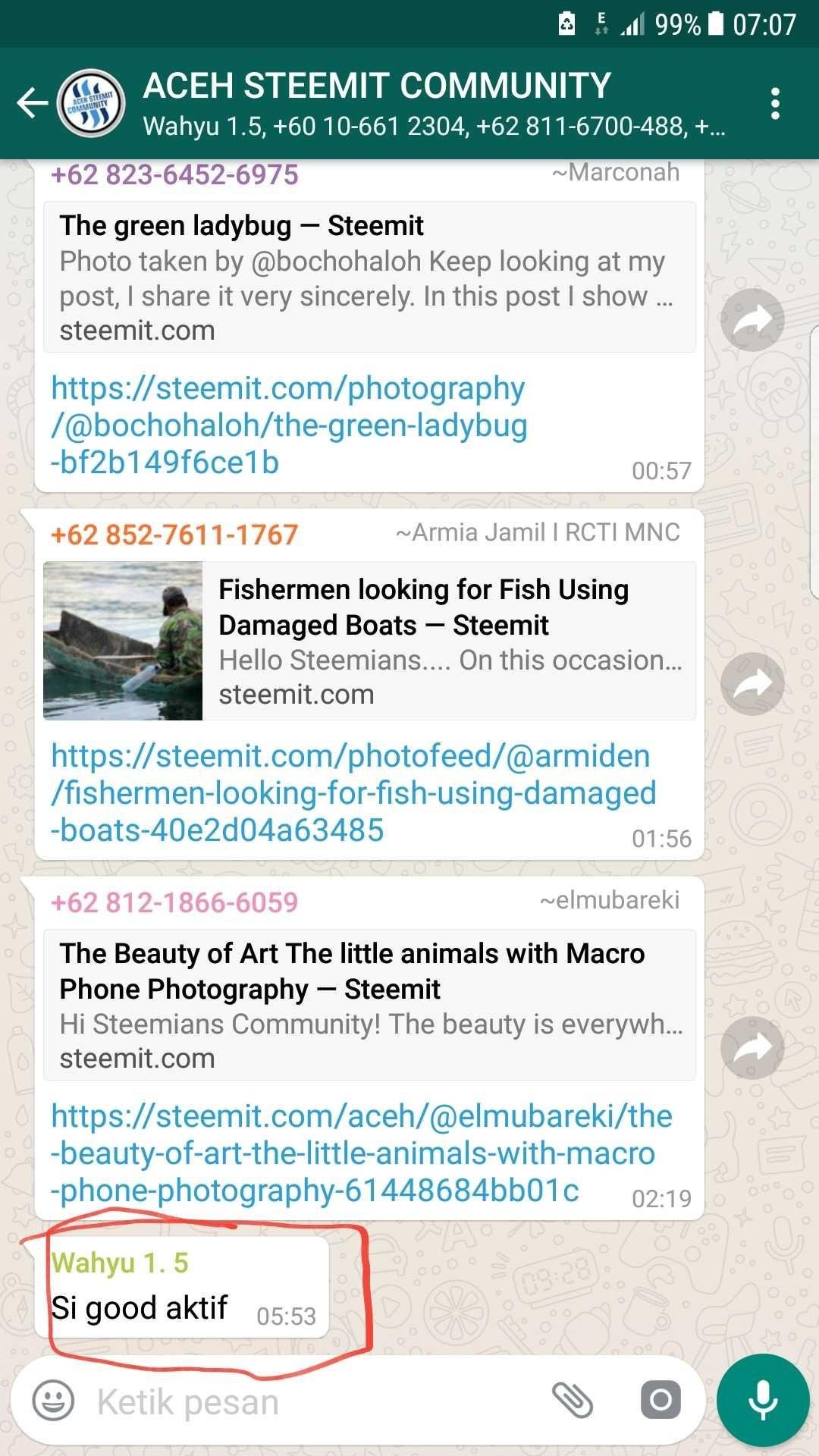Open the Beauty of Art preview card
This screenshot has height=1456, width=819.
(369, 1005)
